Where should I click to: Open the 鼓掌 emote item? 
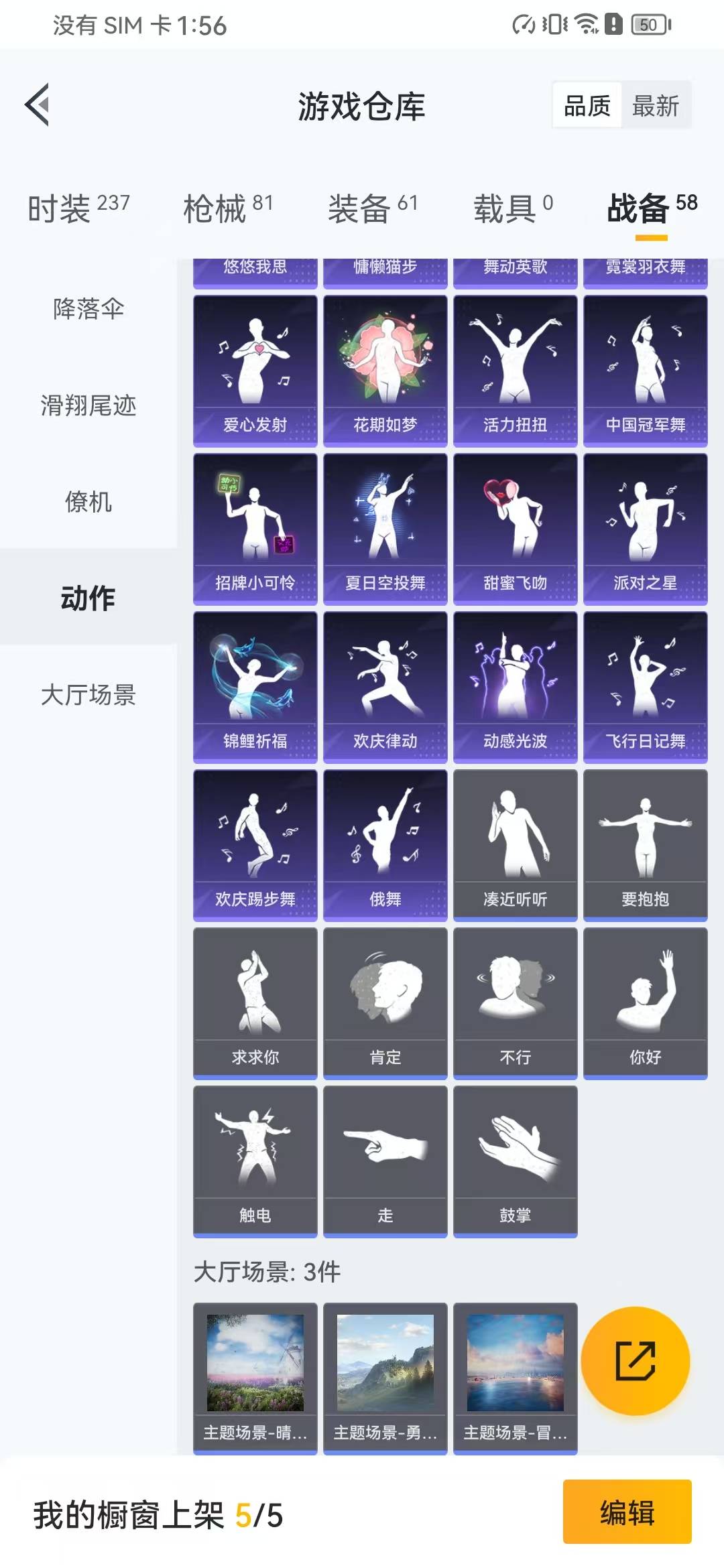(x=516, y=1161)
